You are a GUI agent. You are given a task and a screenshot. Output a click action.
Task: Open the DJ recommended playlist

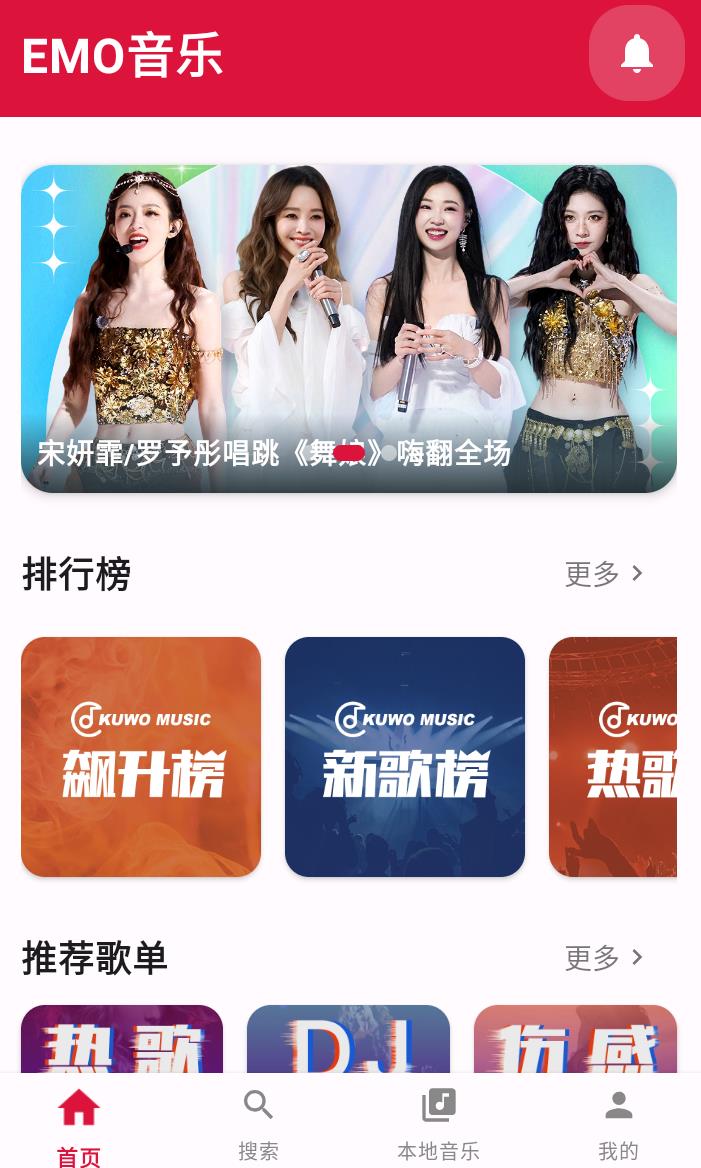point(348,1039)
